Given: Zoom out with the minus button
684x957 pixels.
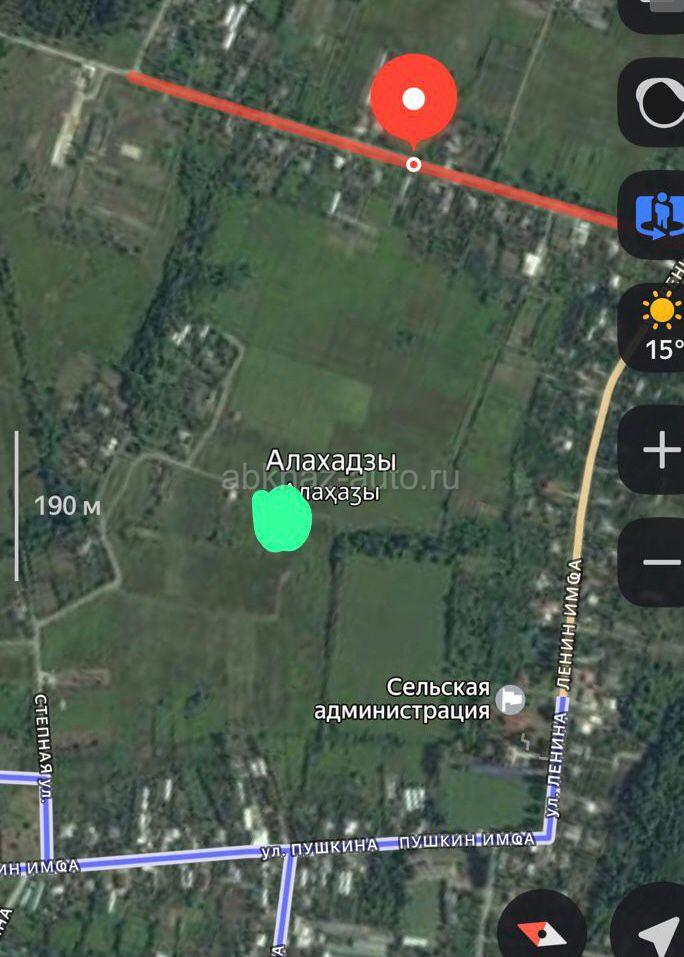Looking at the screenshot, I should [x=659, y=562].
